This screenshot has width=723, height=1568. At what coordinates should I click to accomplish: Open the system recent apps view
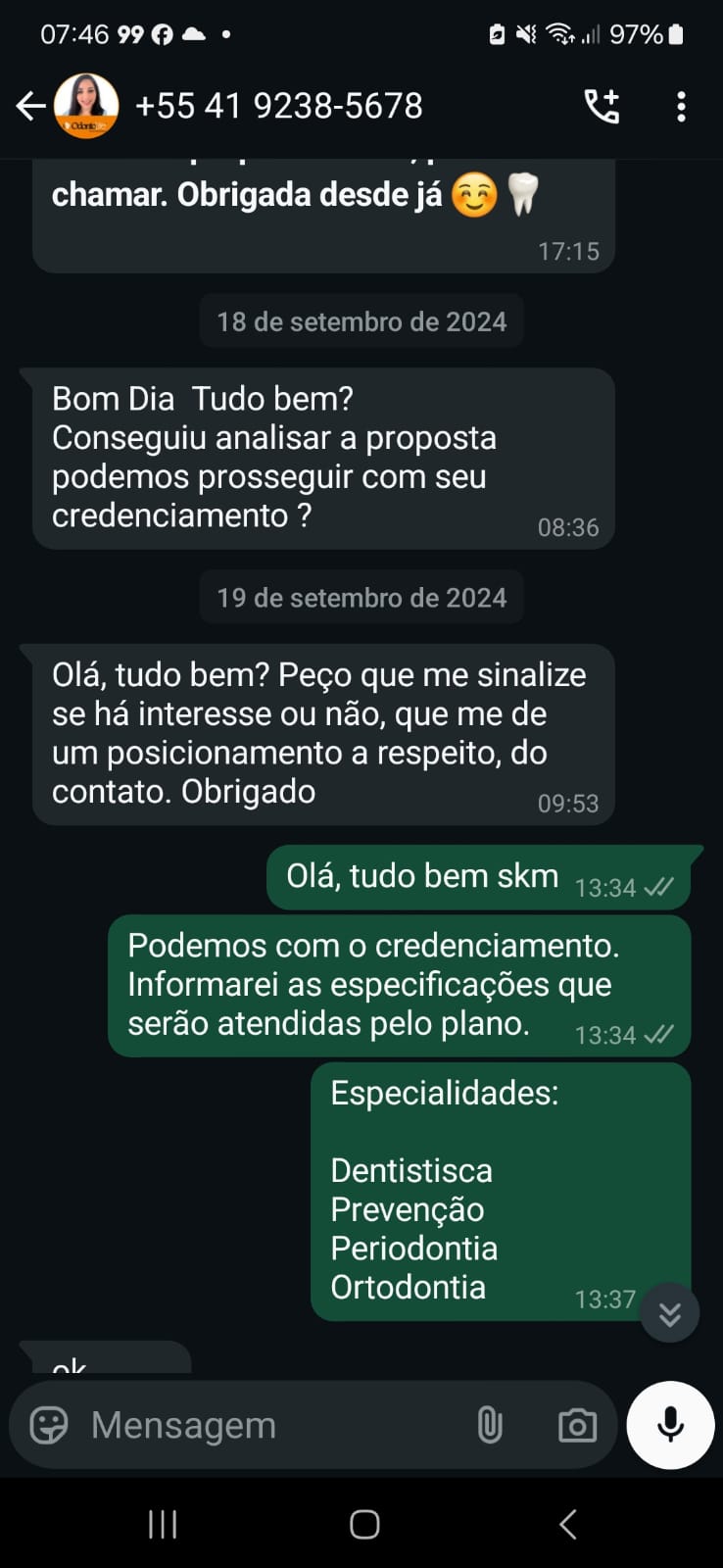(163, 1524)
